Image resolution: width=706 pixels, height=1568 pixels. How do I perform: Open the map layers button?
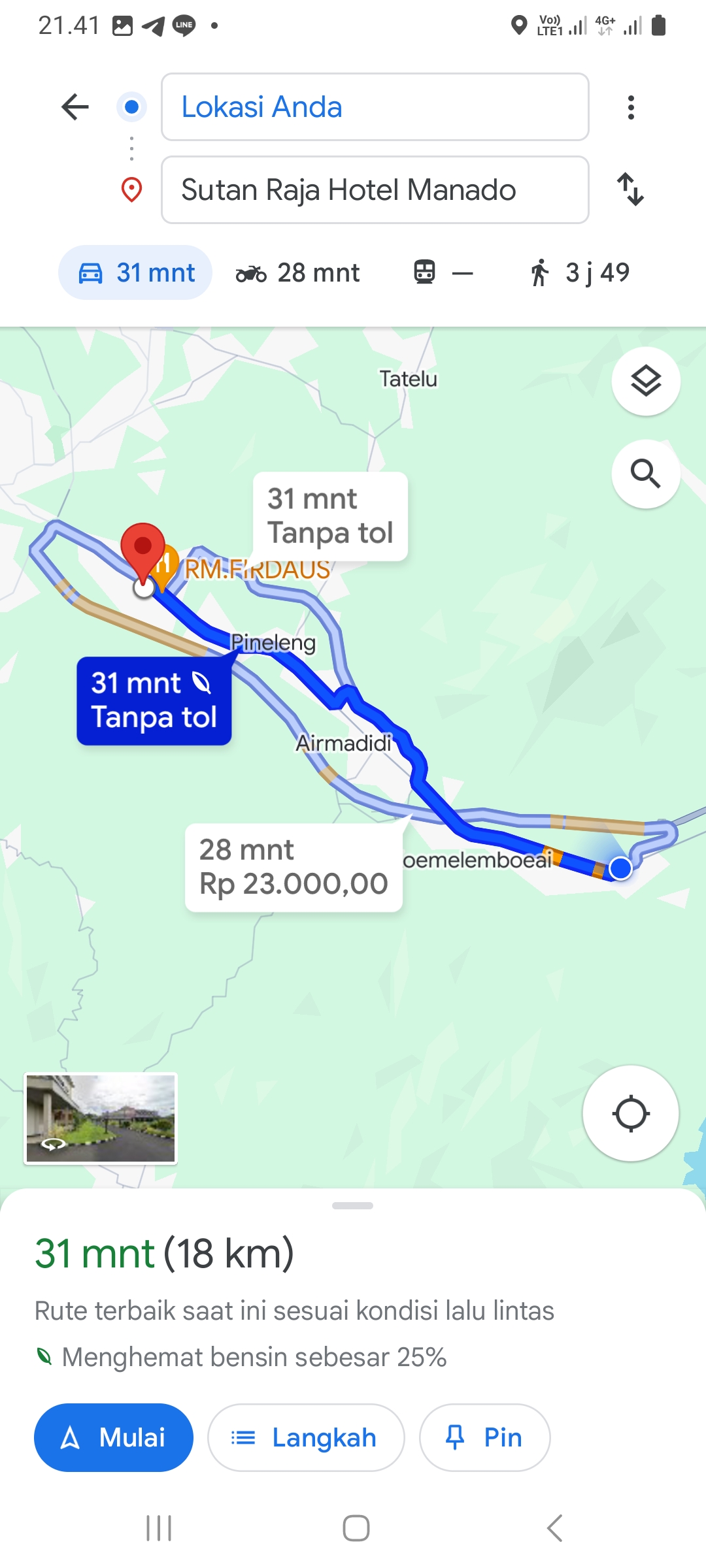(x=646, y=381)
